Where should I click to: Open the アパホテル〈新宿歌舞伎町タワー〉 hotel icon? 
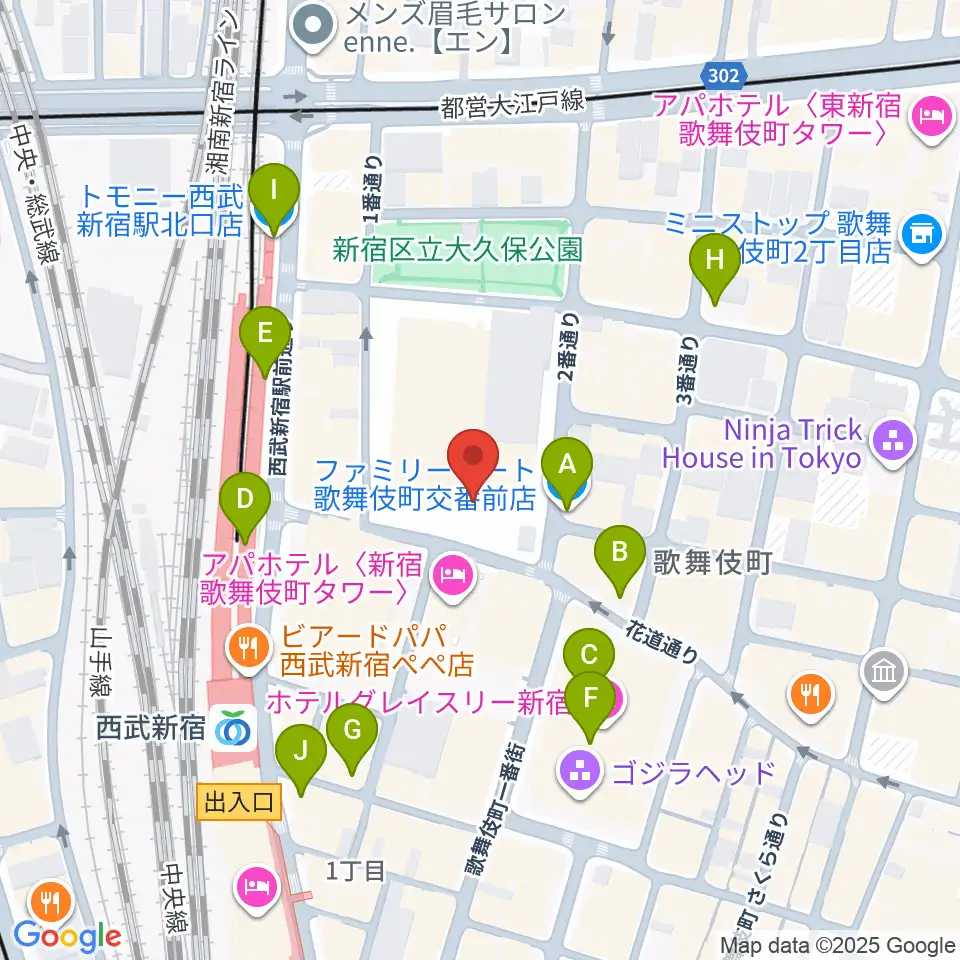451,575
